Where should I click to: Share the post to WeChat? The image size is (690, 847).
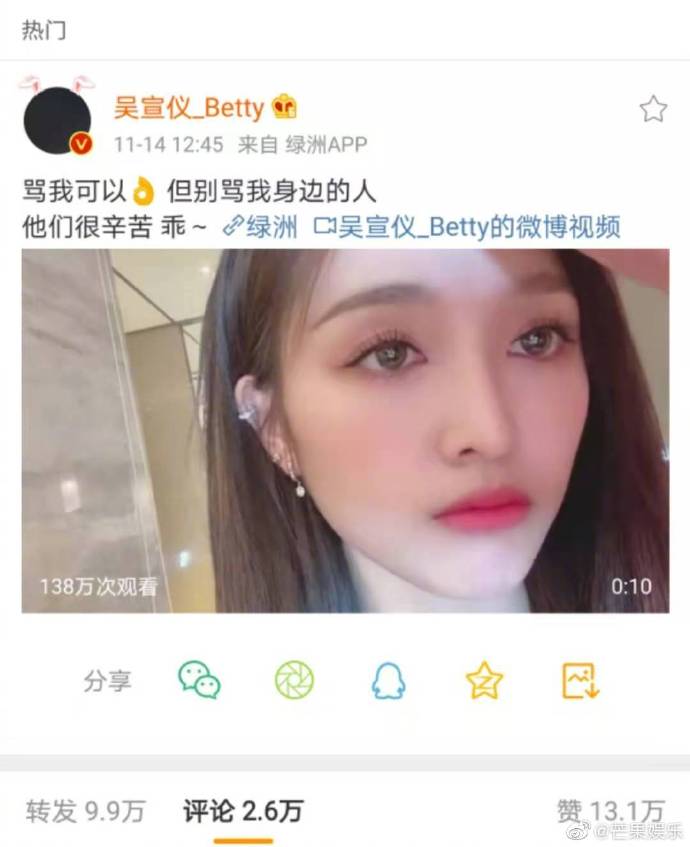[x=199, y=681]
